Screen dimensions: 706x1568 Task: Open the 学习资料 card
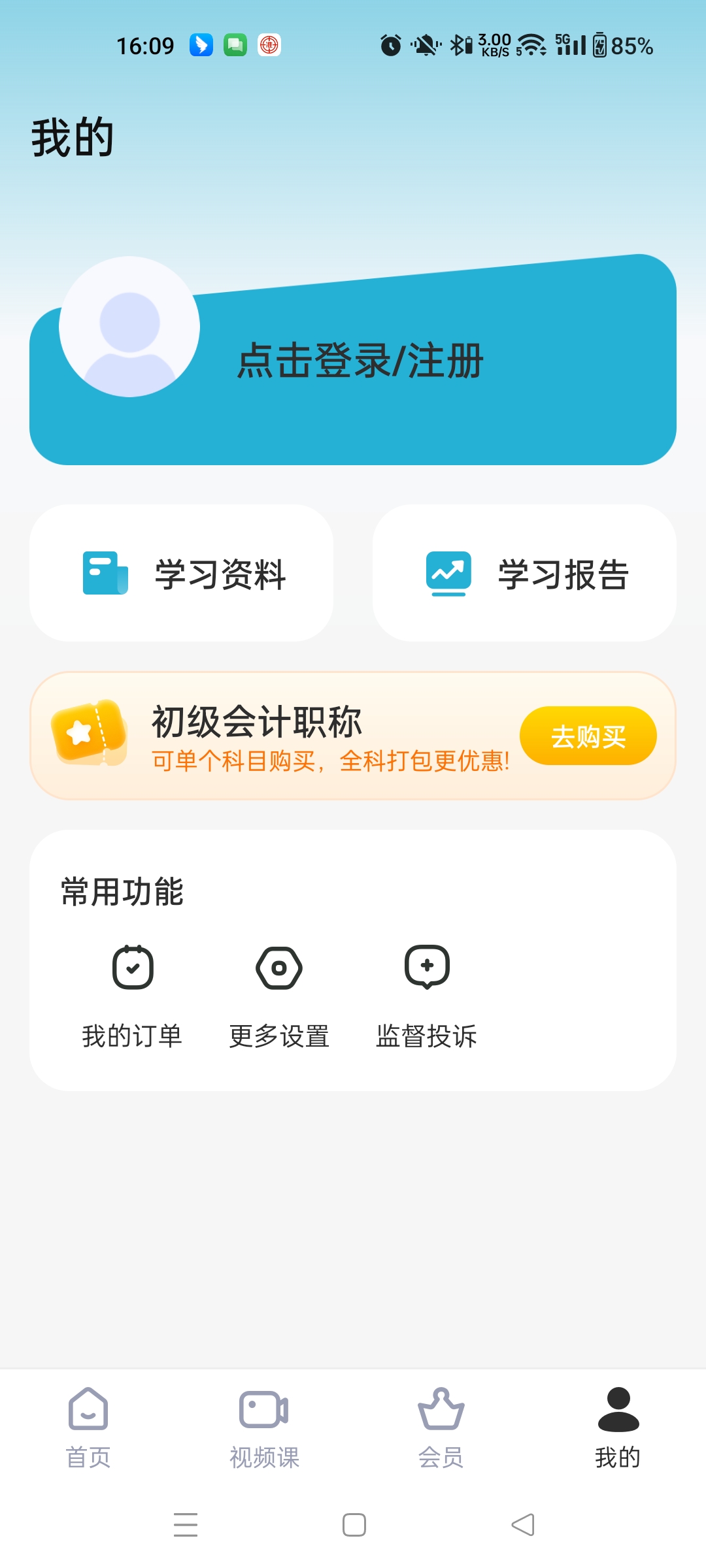point(181,573)
